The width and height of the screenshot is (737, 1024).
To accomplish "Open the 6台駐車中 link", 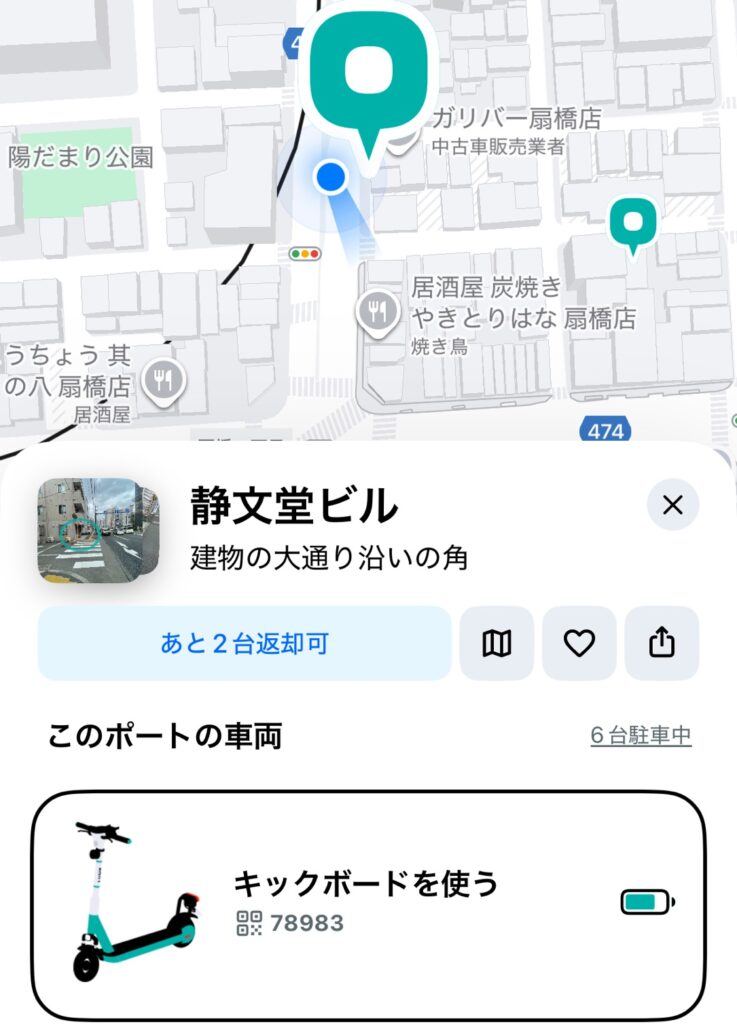I will click(641, 736).
